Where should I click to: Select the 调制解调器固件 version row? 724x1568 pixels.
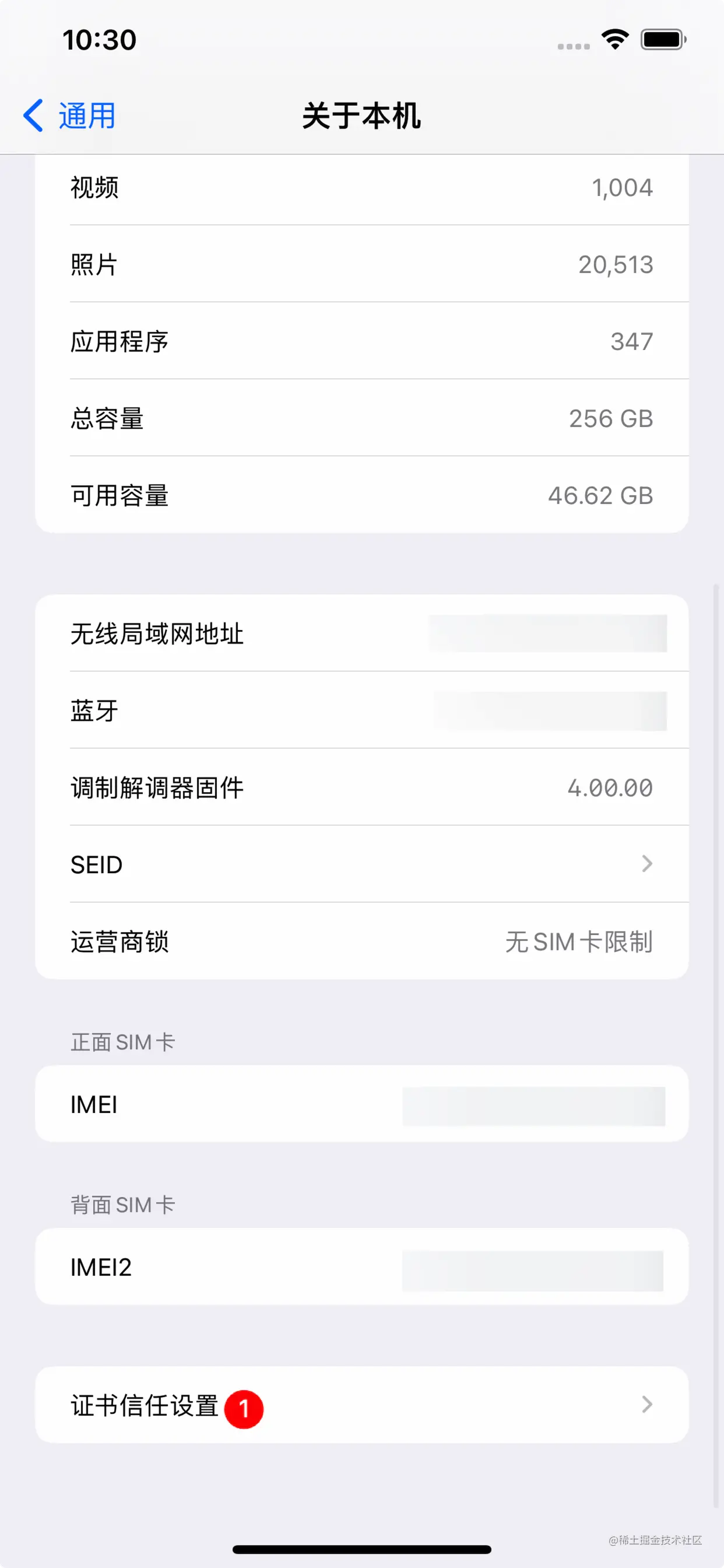point(362,786)
